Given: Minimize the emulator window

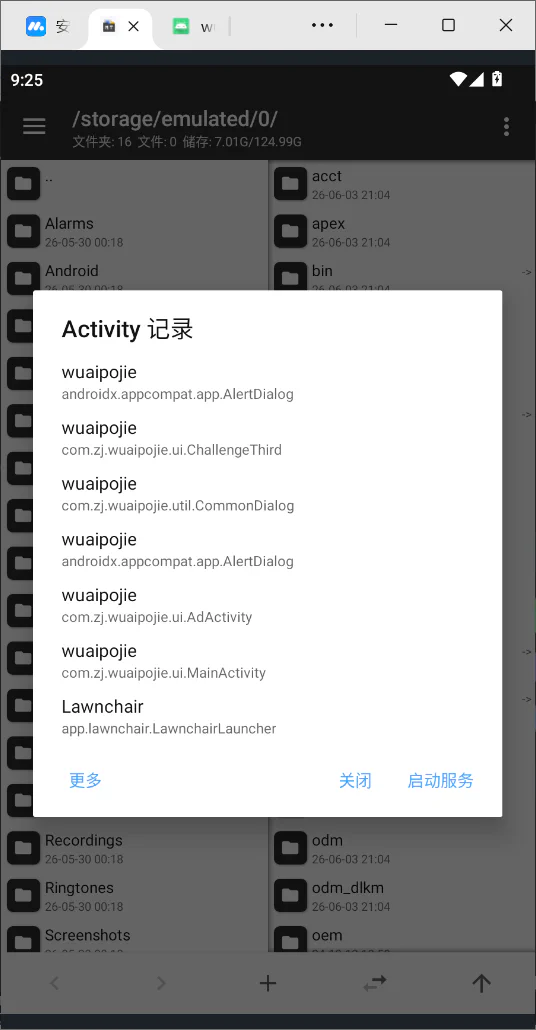Looking at the screenshot, I should [x=391, y=25].
